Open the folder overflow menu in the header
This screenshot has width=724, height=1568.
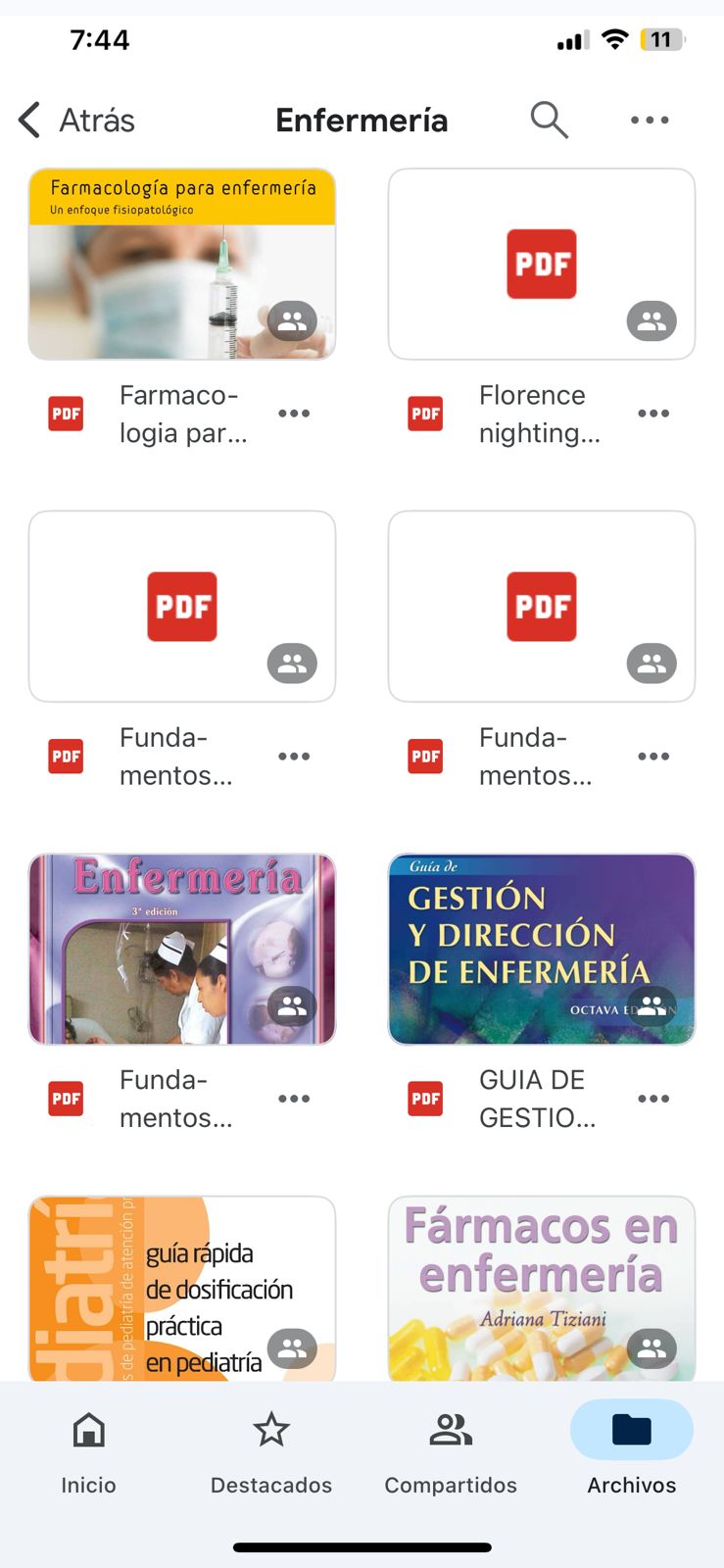point(650,121)
